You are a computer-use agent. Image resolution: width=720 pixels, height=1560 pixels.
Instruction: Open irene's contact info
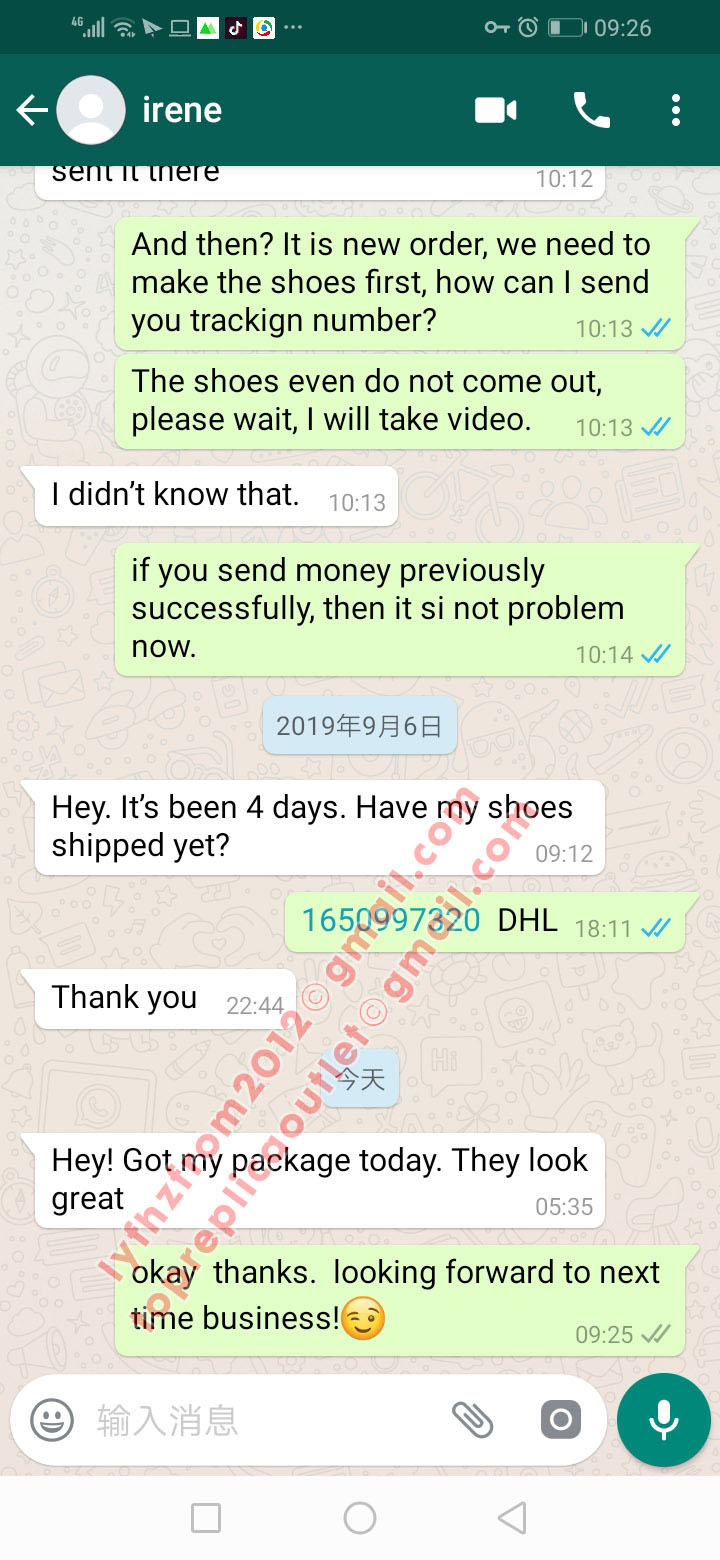coord(182,110)
